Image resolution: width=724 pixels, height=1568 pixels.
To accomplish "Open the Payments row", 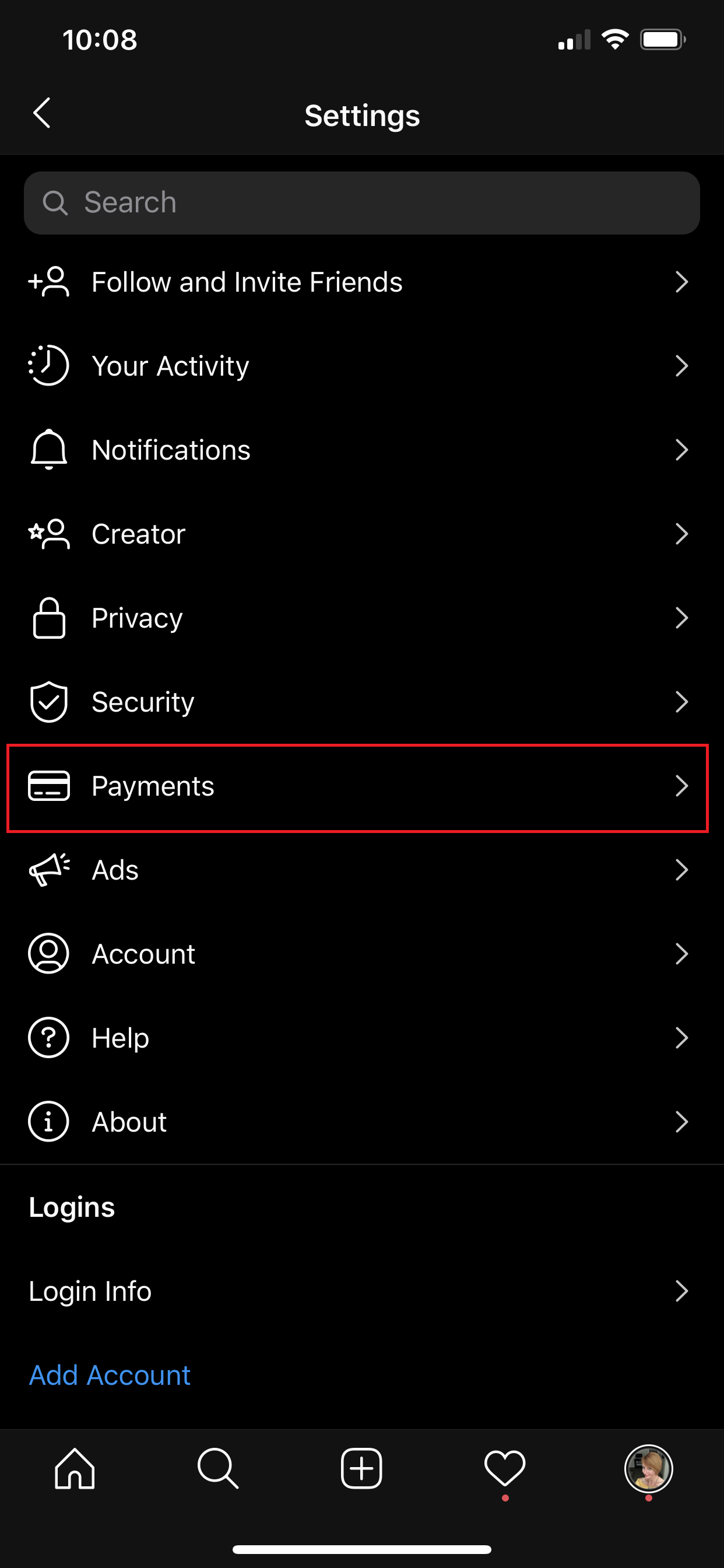I will (x=362, y=786).
